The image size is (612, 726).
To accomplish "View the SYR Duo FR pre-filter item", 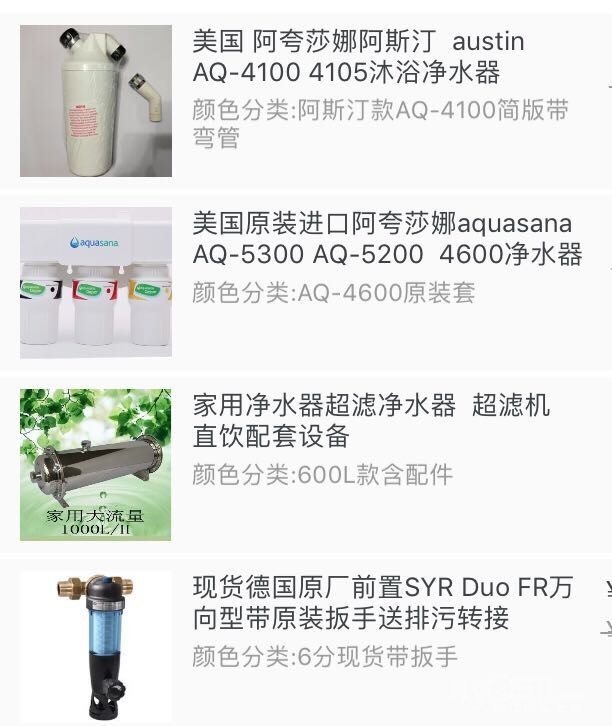I will [x=383, y=602].
